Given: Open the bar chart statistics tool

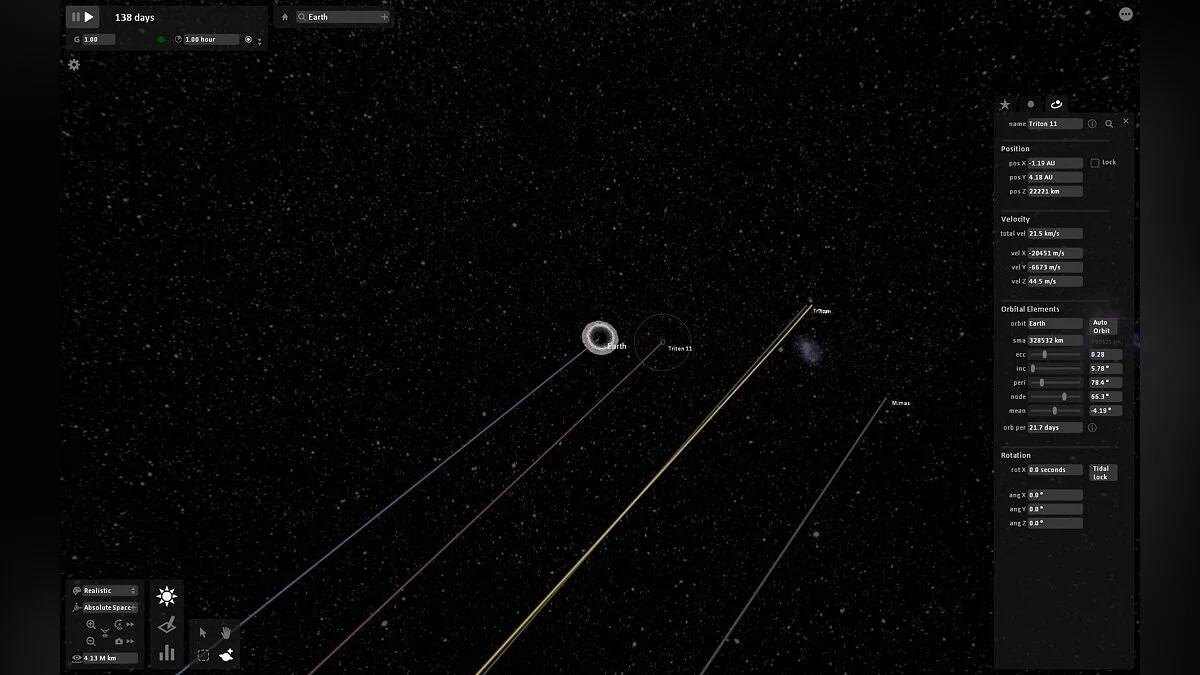Looking at the screenshot, I should (167, 652).
